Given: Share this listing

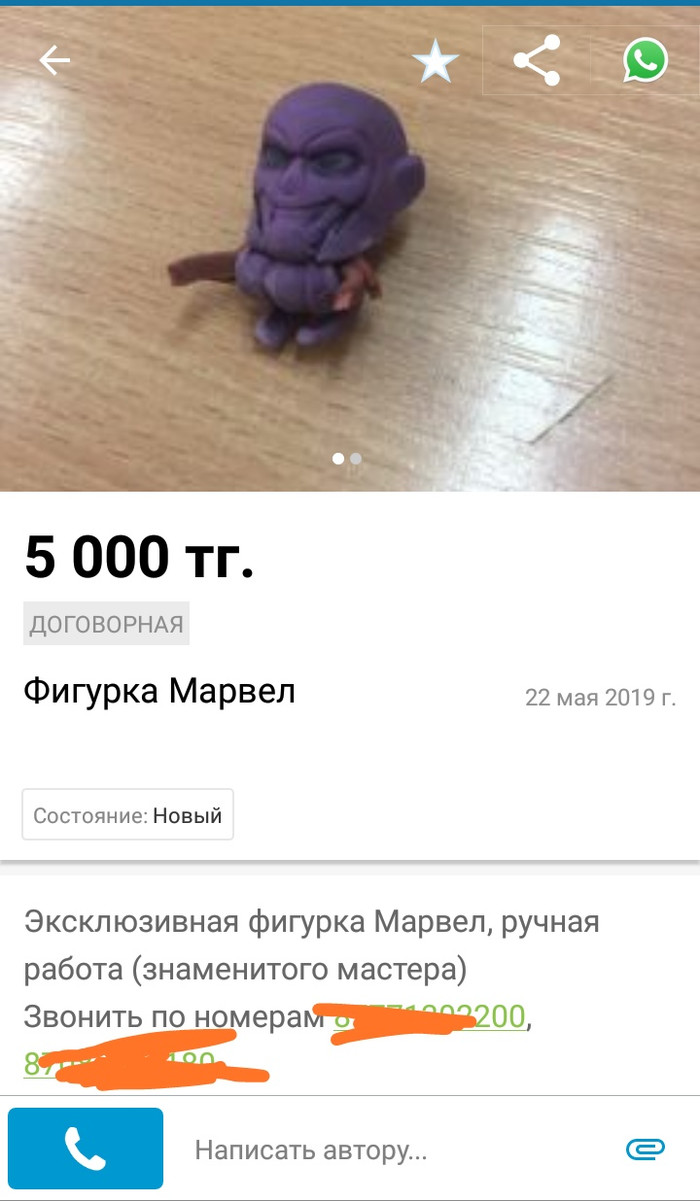Looking at the screenshot, I should tap(537, 60).
